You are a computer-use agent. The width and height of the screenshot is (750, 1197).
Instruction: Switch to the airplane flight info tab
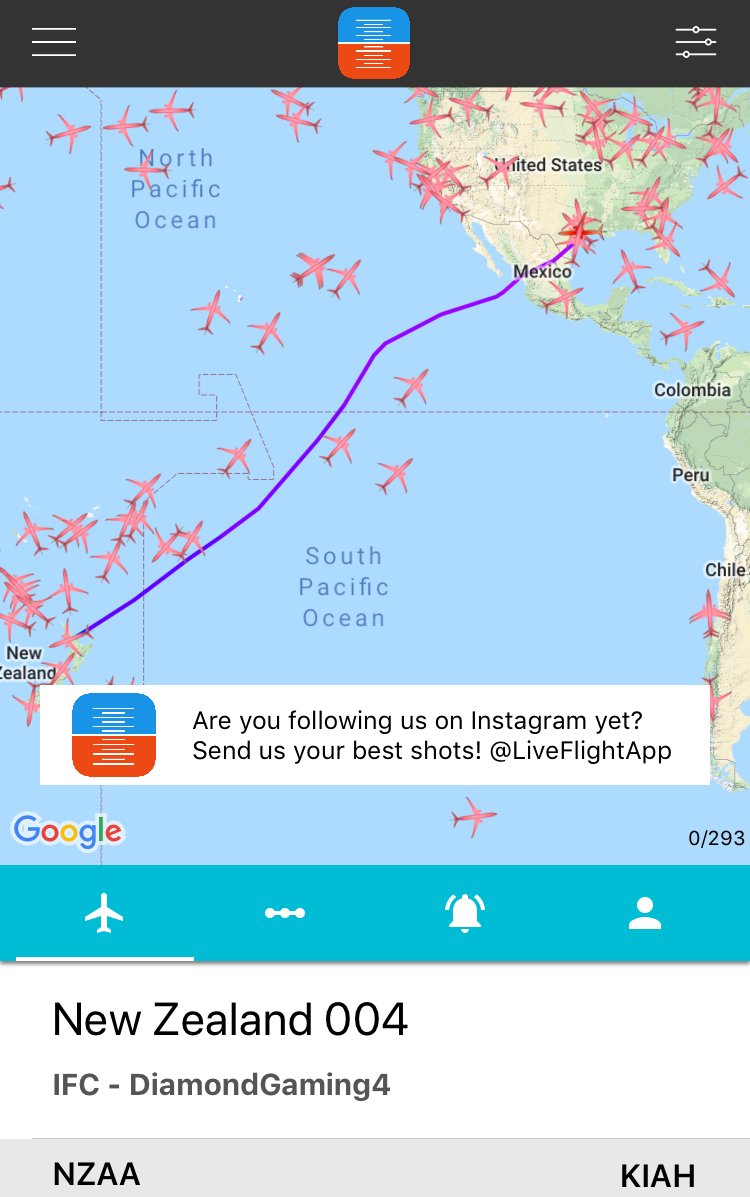pyautogui.click(x=104, y=912)
